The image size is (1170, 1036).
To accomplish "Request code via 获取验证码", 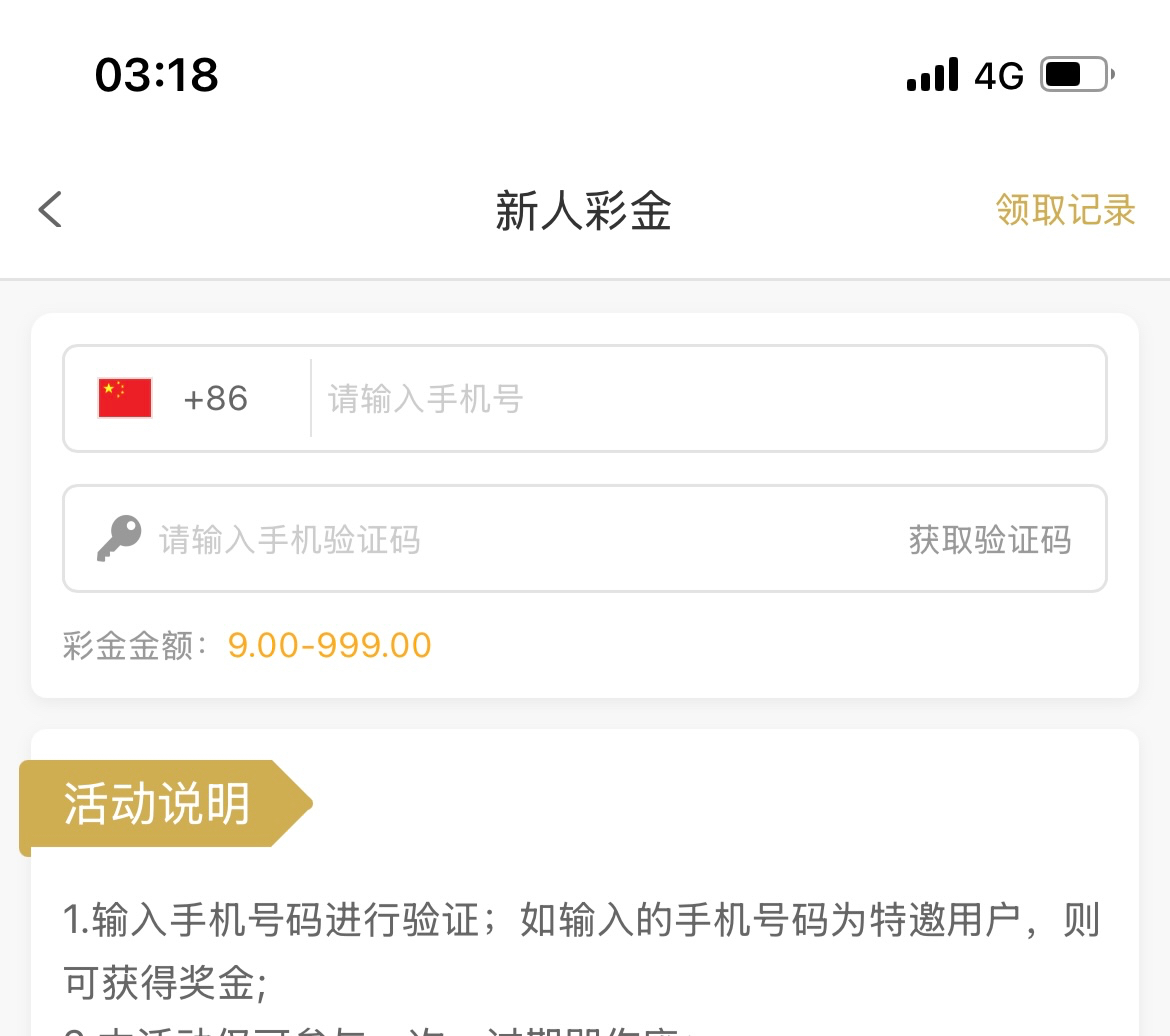I will (x=989, y=540).
